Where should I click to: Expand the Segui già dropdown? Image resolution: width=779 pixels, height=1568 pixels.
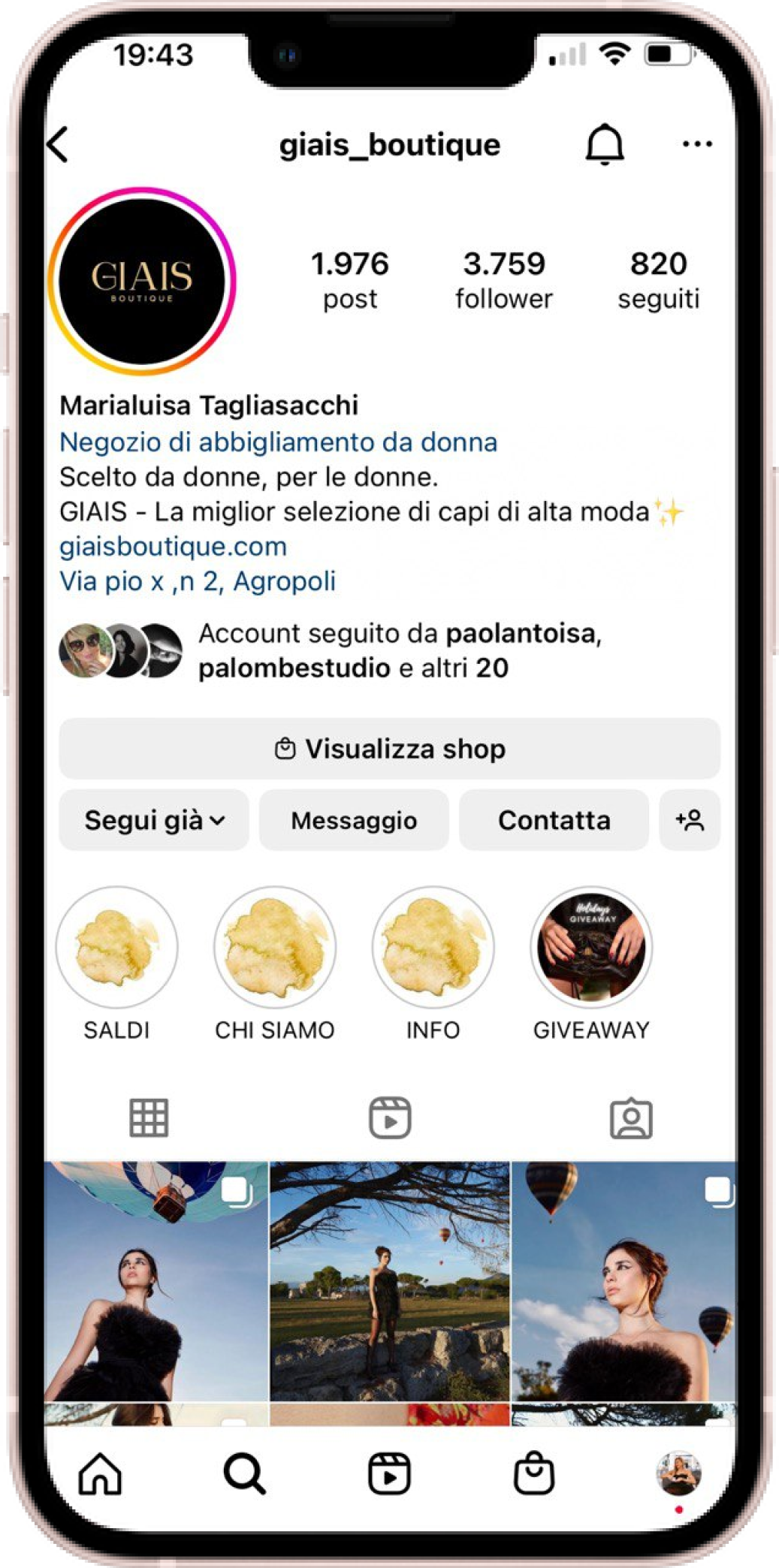click(x=154, y=820)
